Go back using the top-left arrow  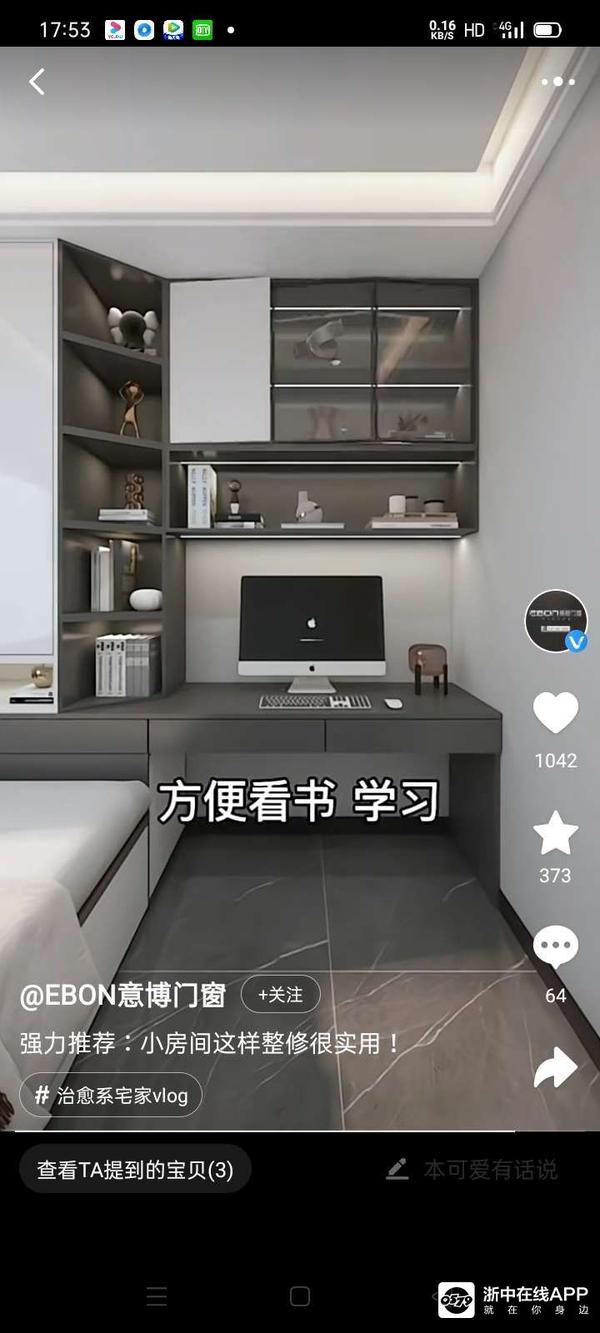click(37, 82)
